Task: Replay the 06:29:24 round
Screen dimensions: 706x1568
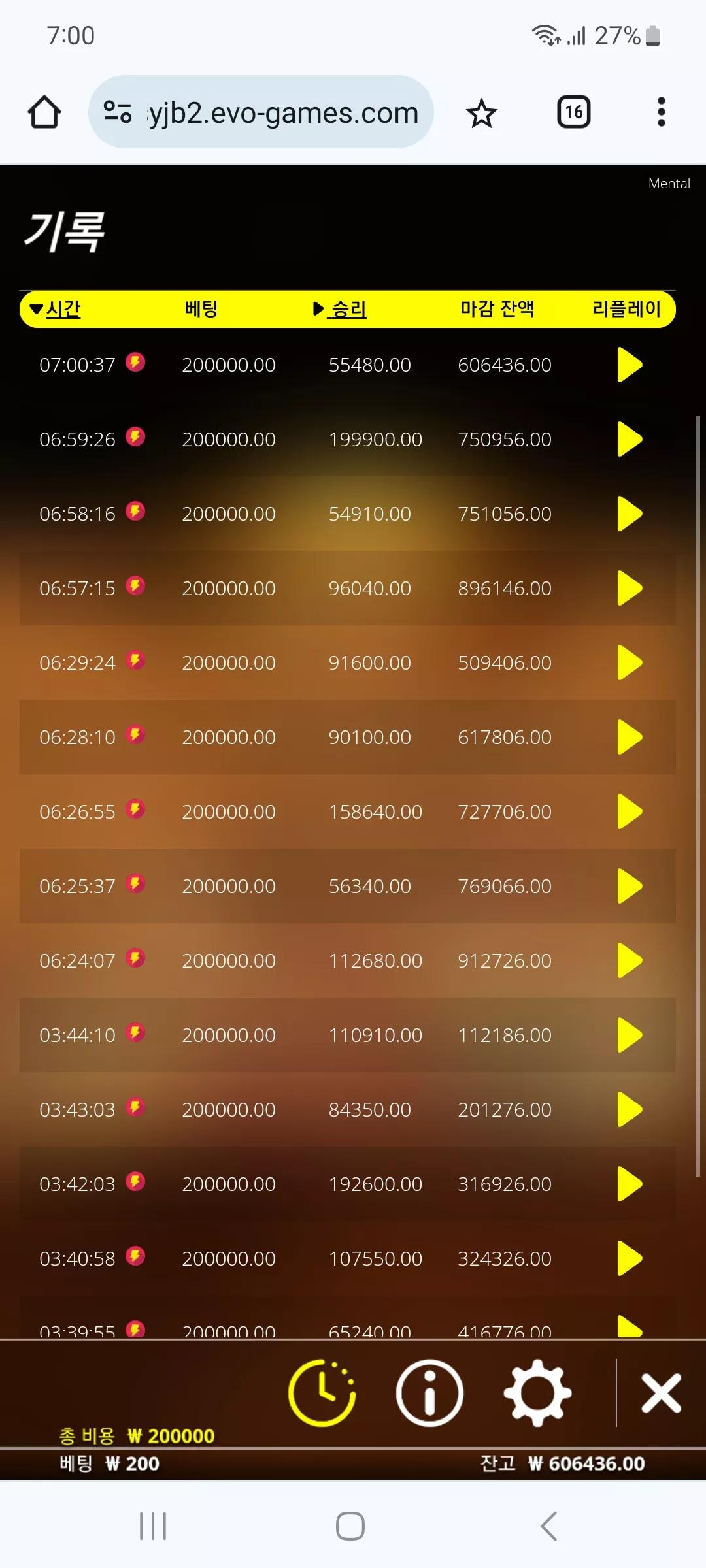Action: point(630,662)
